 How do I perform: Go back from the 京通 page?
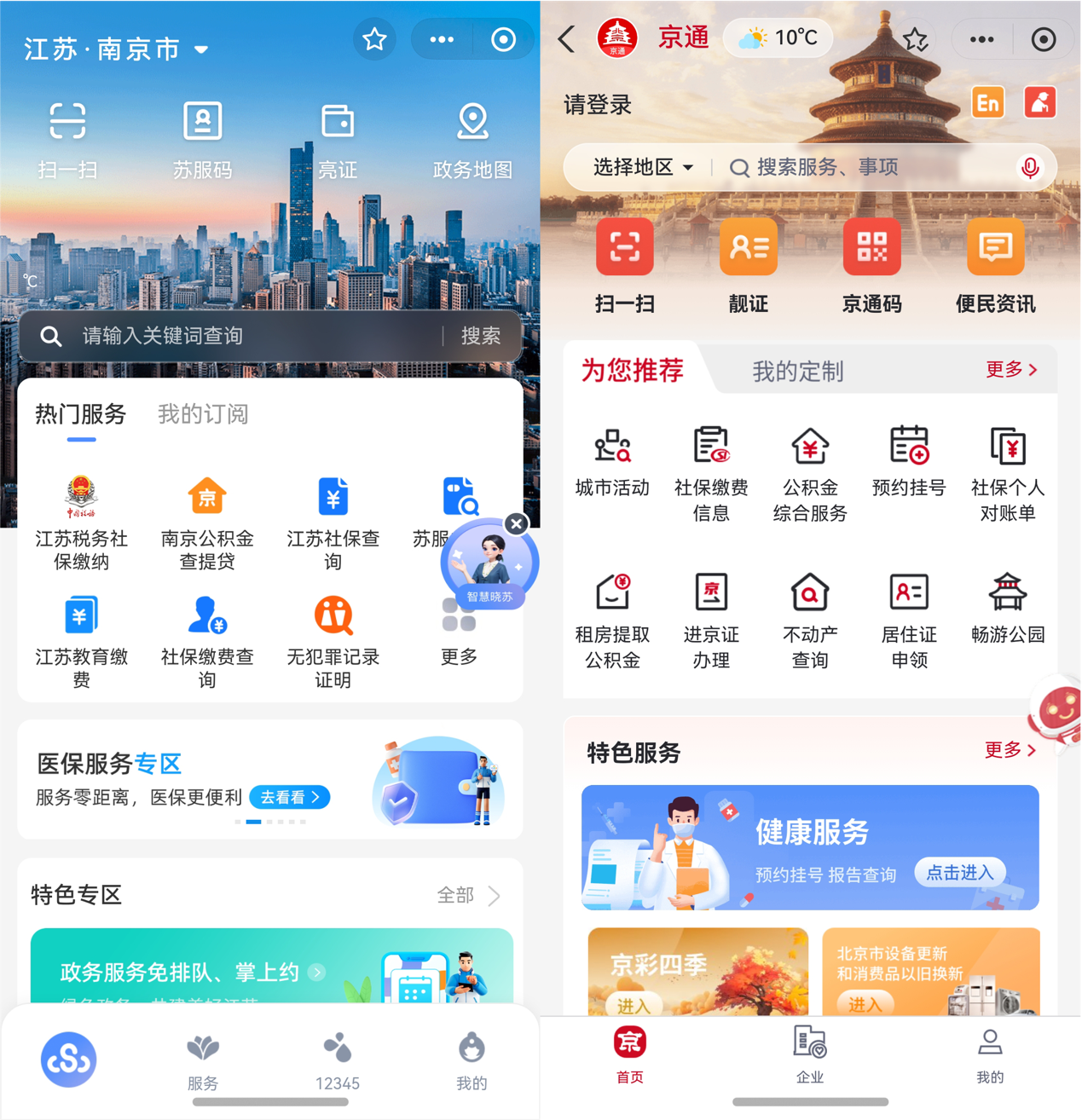click(x=567, y=39)
